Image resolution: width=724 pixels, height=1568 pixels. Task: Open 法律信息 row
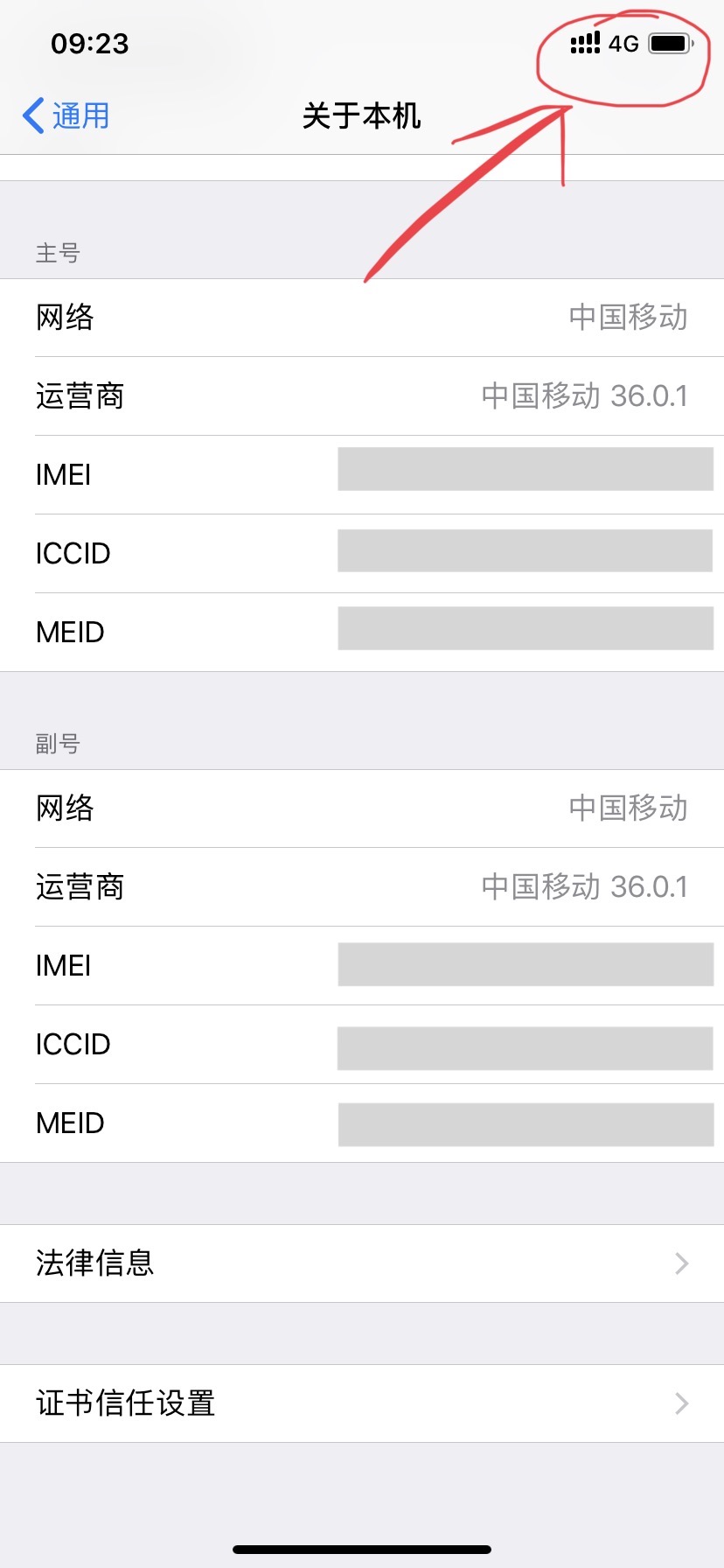[362, 1263]
